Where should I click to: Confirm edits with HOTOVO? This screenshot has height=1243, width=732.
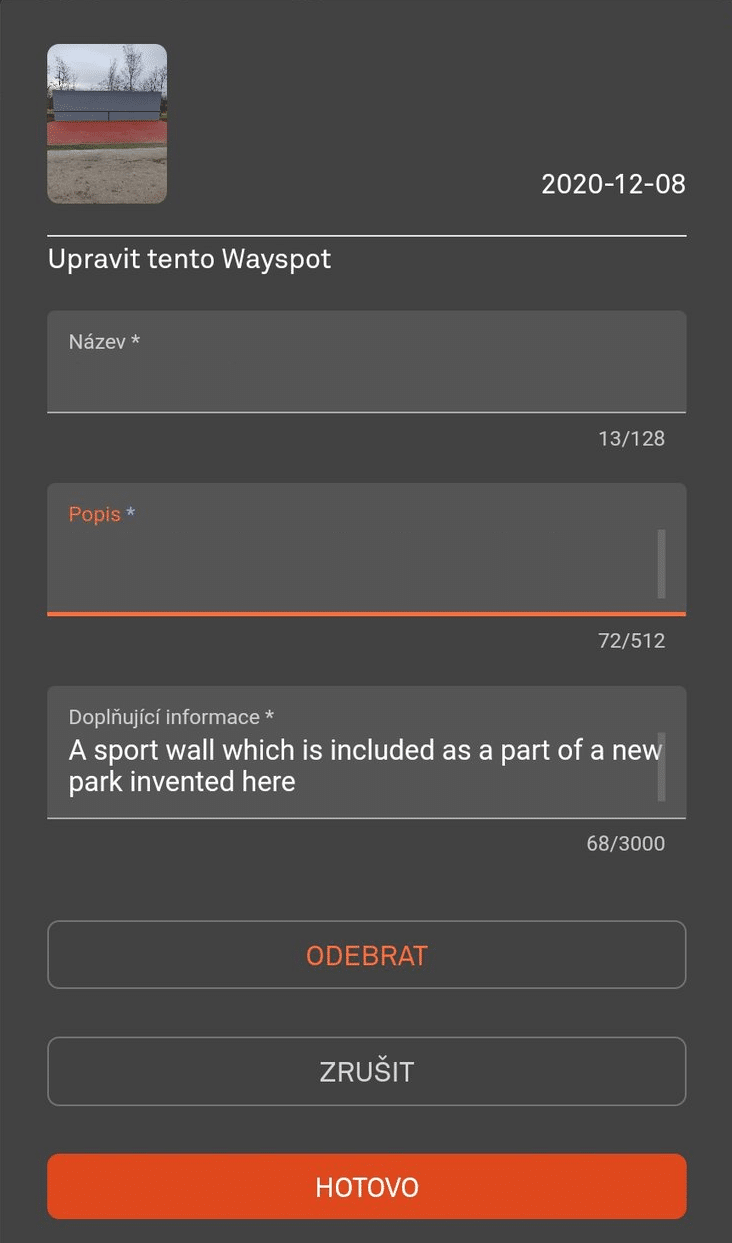pos(366,1187)
